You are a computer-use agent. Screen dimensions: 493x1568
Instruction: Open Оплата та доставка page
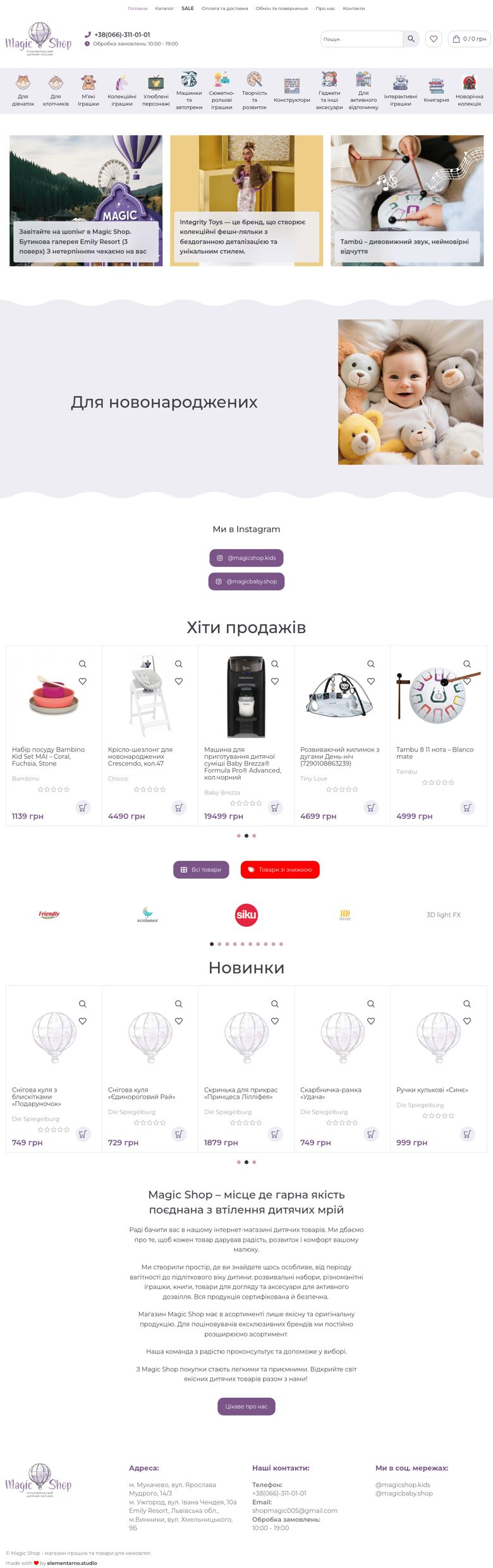pyautogui.click(x=224, y=9)
